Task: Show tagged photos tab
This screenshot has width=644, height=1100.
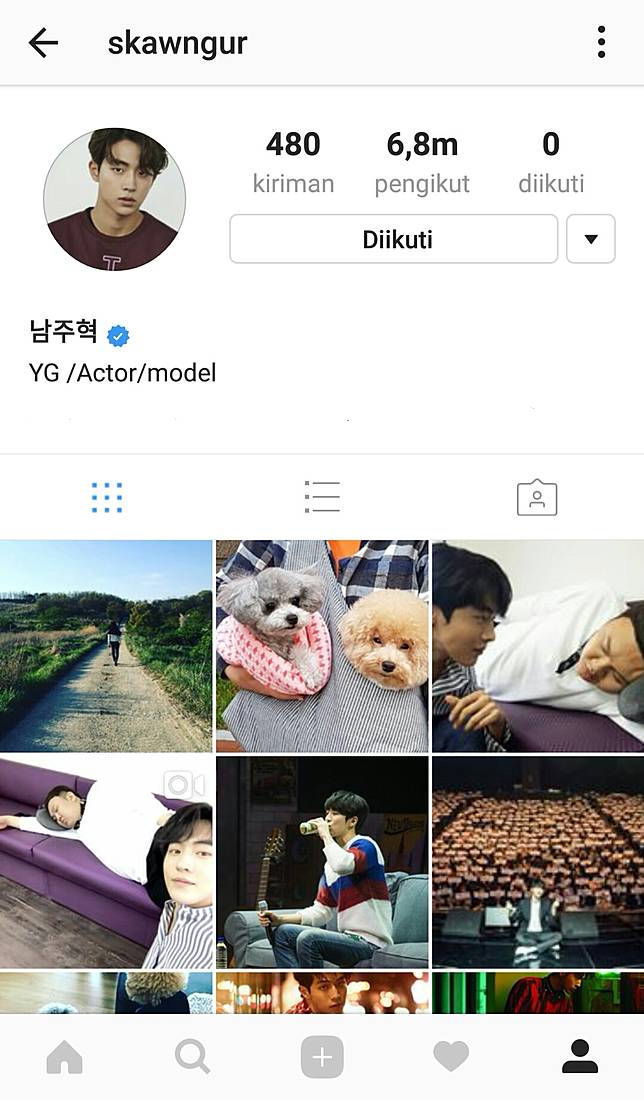Action: click(537, 497)
